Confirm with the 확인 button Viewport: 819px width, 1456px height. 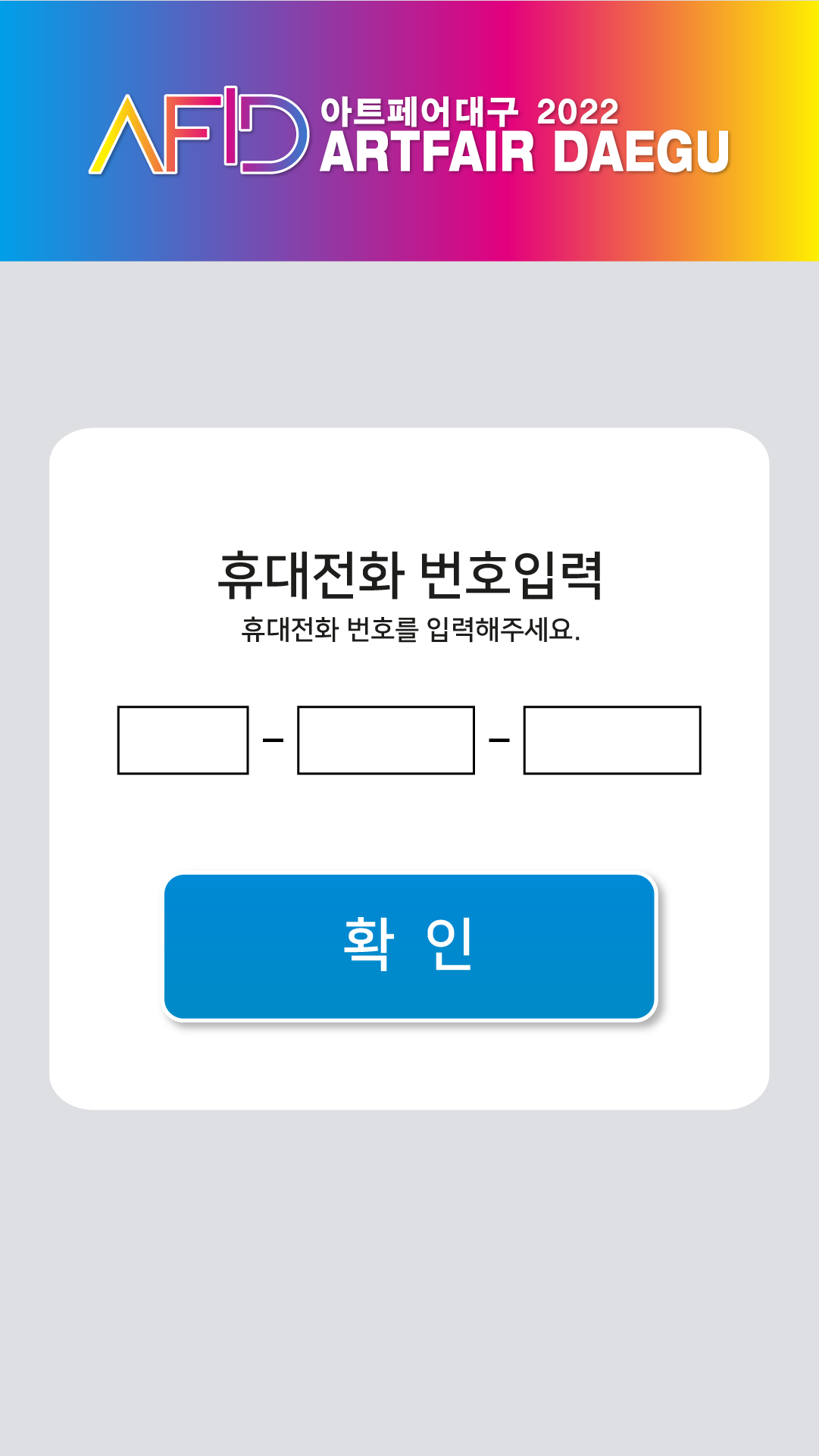tap(410, 947)
